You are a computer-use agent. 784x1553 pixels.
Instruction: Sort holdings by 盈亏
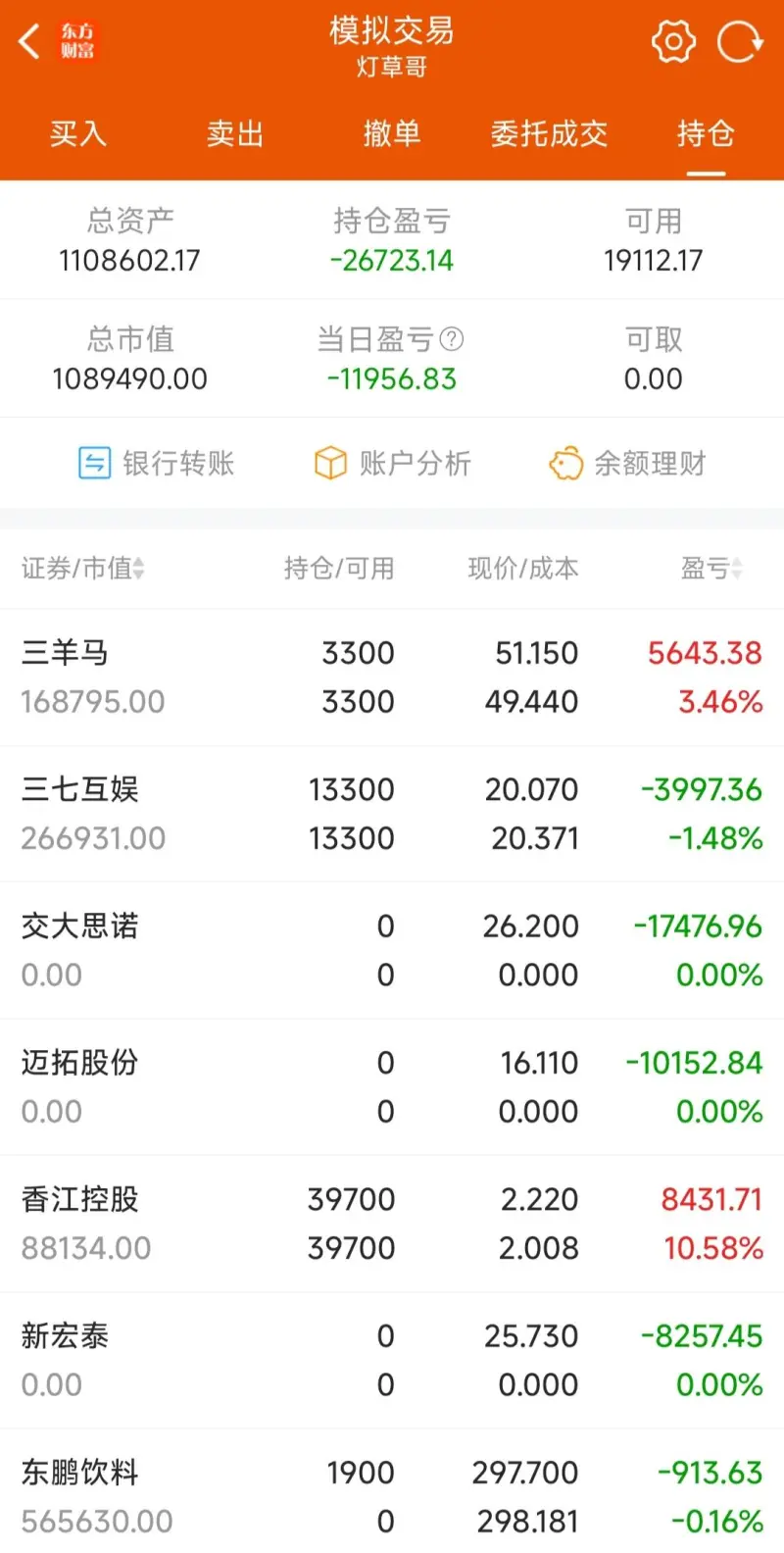click(712, 568)
